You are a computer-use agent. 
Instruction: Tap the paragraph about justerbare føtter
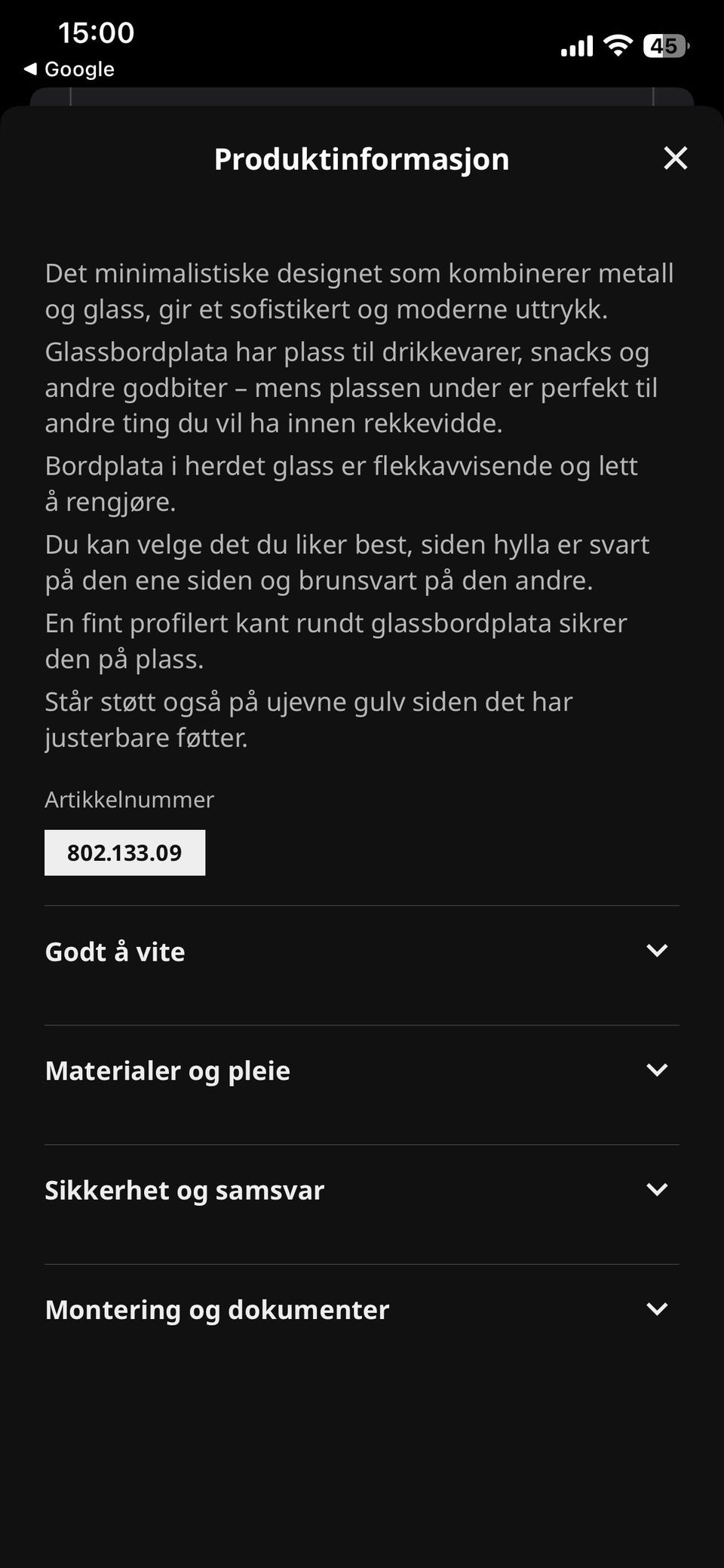pyautogui.click(x=309, y=718)
